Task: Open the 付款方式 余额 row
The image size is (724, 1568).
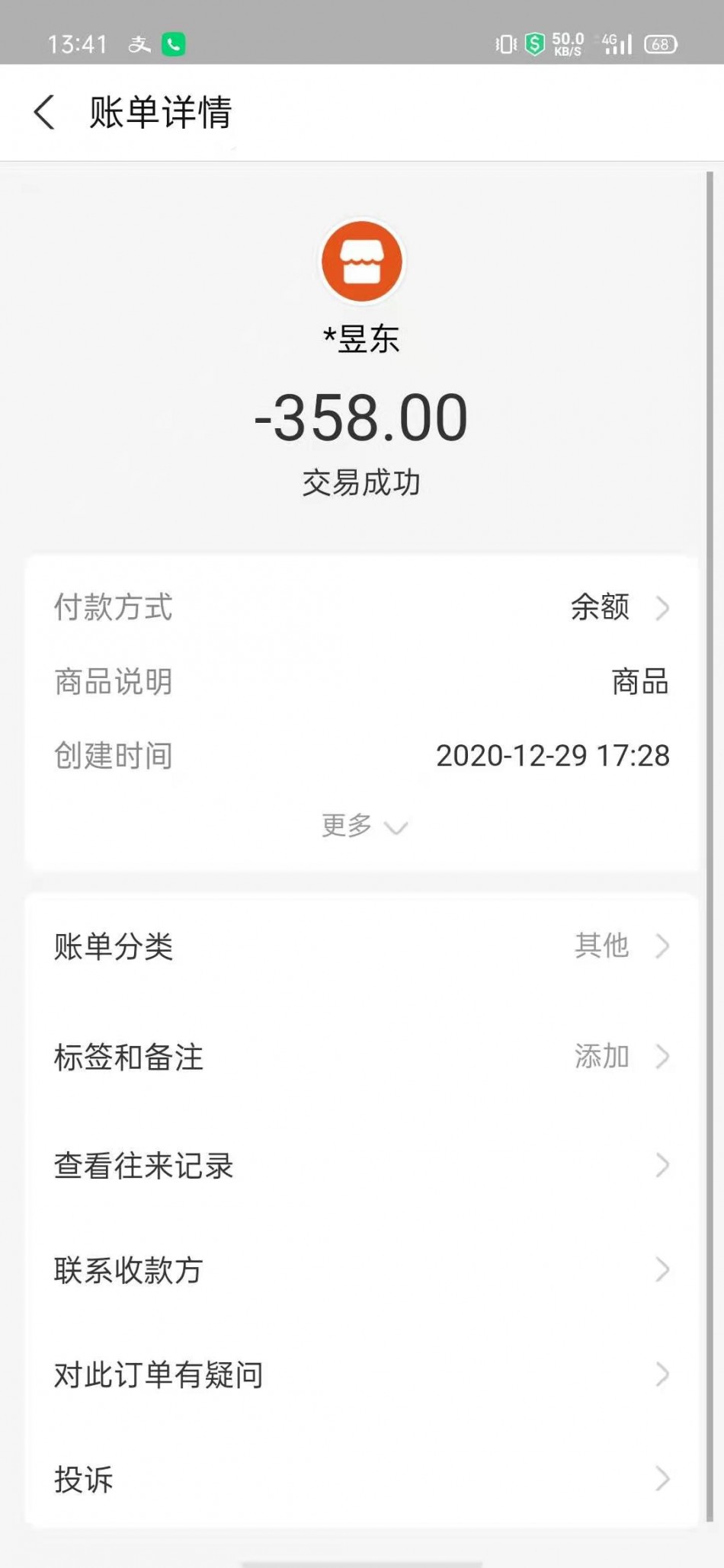Action: click(361, 608)
